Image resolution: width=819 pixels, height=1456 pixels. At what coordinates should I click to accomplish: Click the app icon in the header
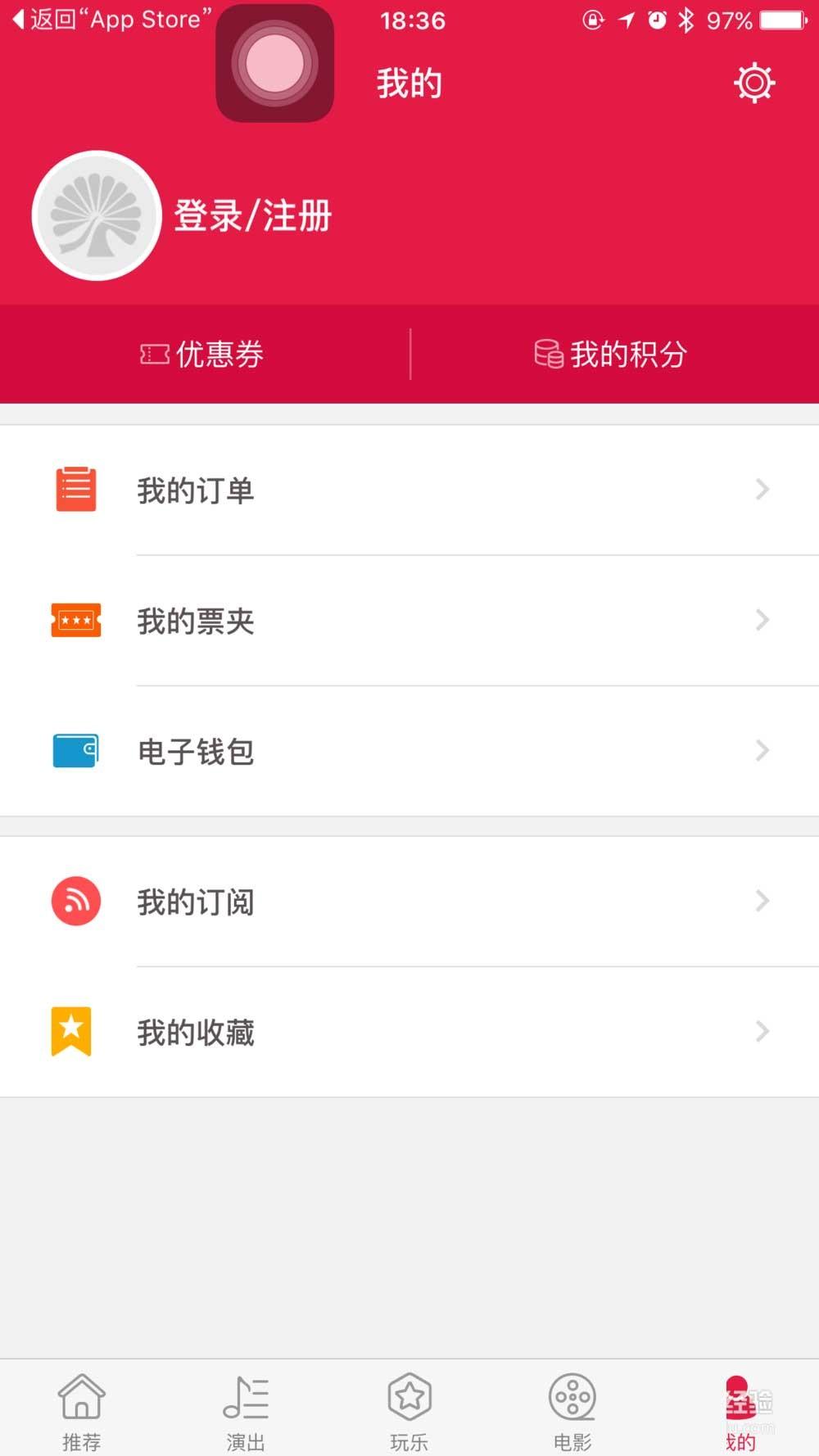[x=274, y=62]
